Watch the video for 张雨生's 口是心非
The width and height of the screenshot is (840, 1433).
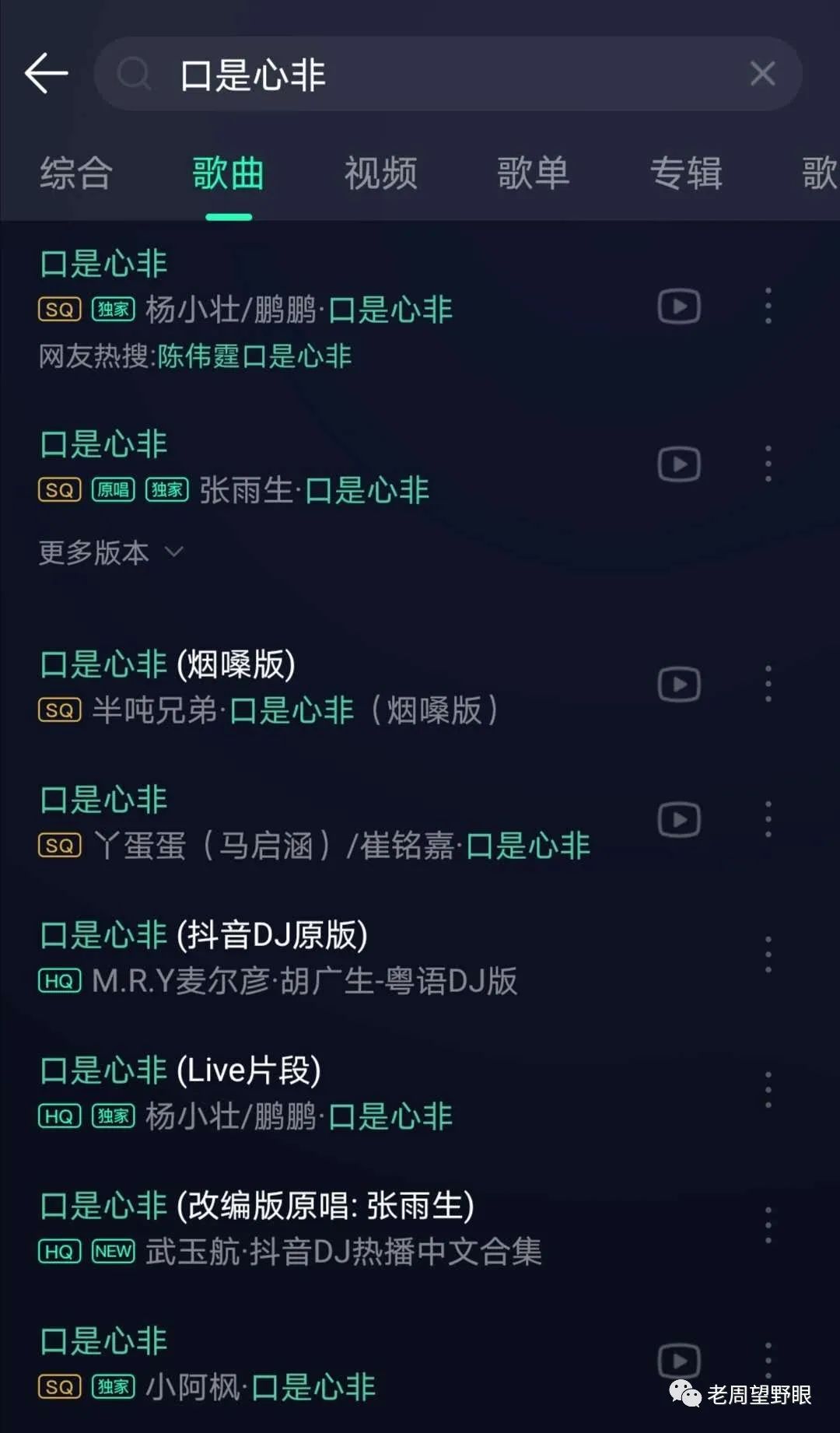click(x=679, y=465)
